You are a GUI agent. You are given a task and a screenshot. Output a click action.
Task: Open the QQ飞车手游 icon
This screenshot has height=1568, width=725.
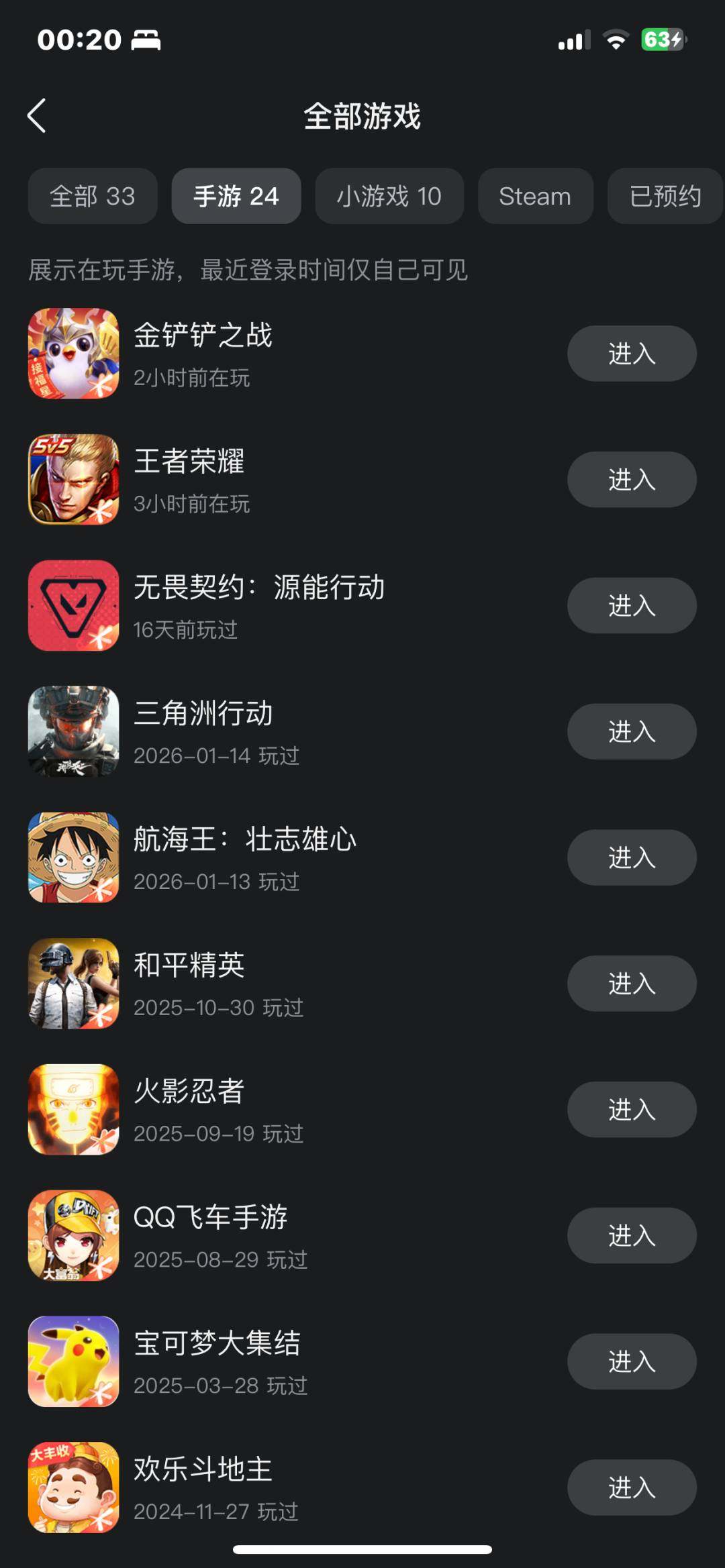click(74, 1236)
